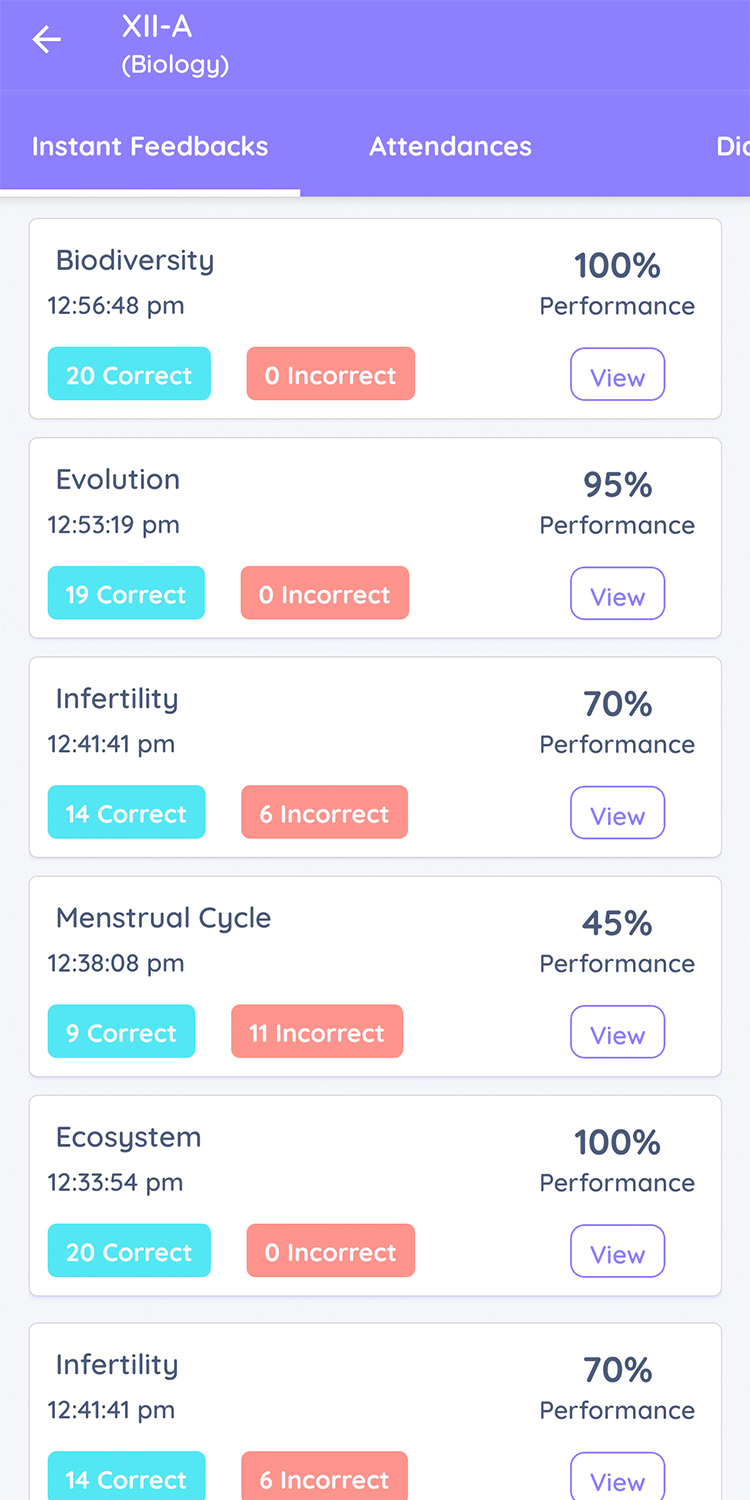The height and width of the screenshot is (1500, 750).
Task: View the Biodiversity feedback details
Action: [x=617, y=374]
